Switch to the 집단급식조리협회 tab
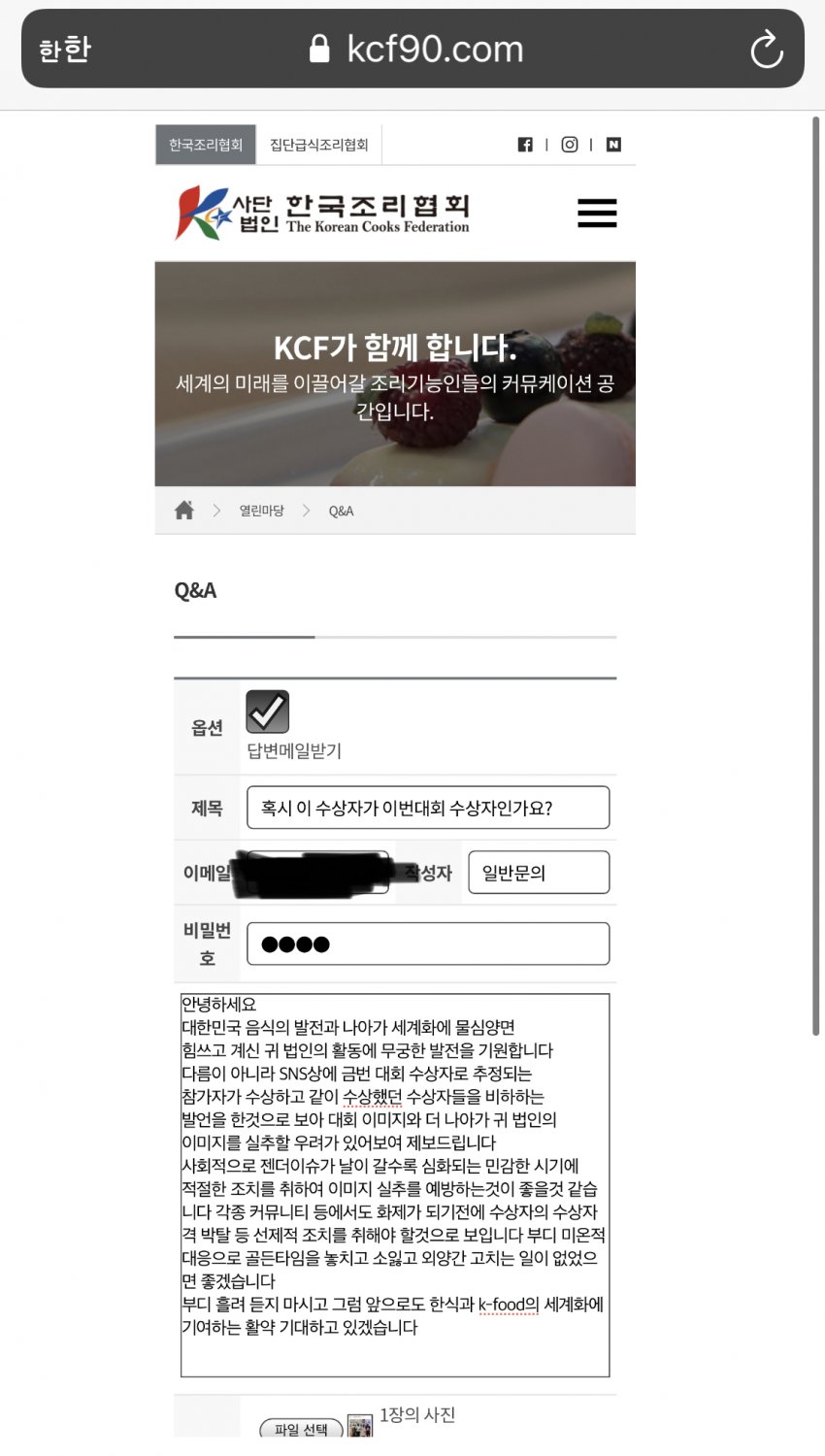This screenshot has height=1456, width=825. pyautogui.click(x=318, y=145)
